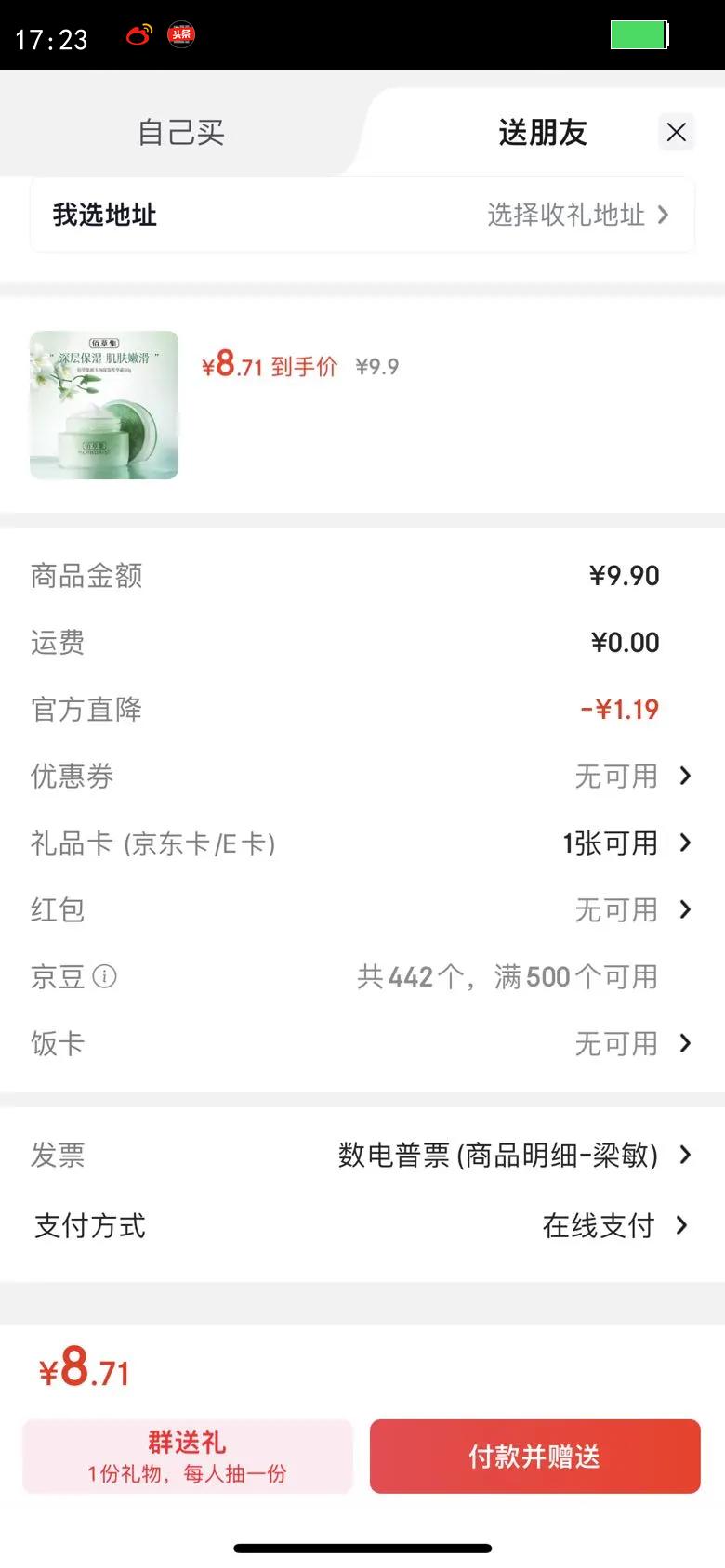
Task: Open 选择收礼地址 address picker
Action: [x=577, y=216]
